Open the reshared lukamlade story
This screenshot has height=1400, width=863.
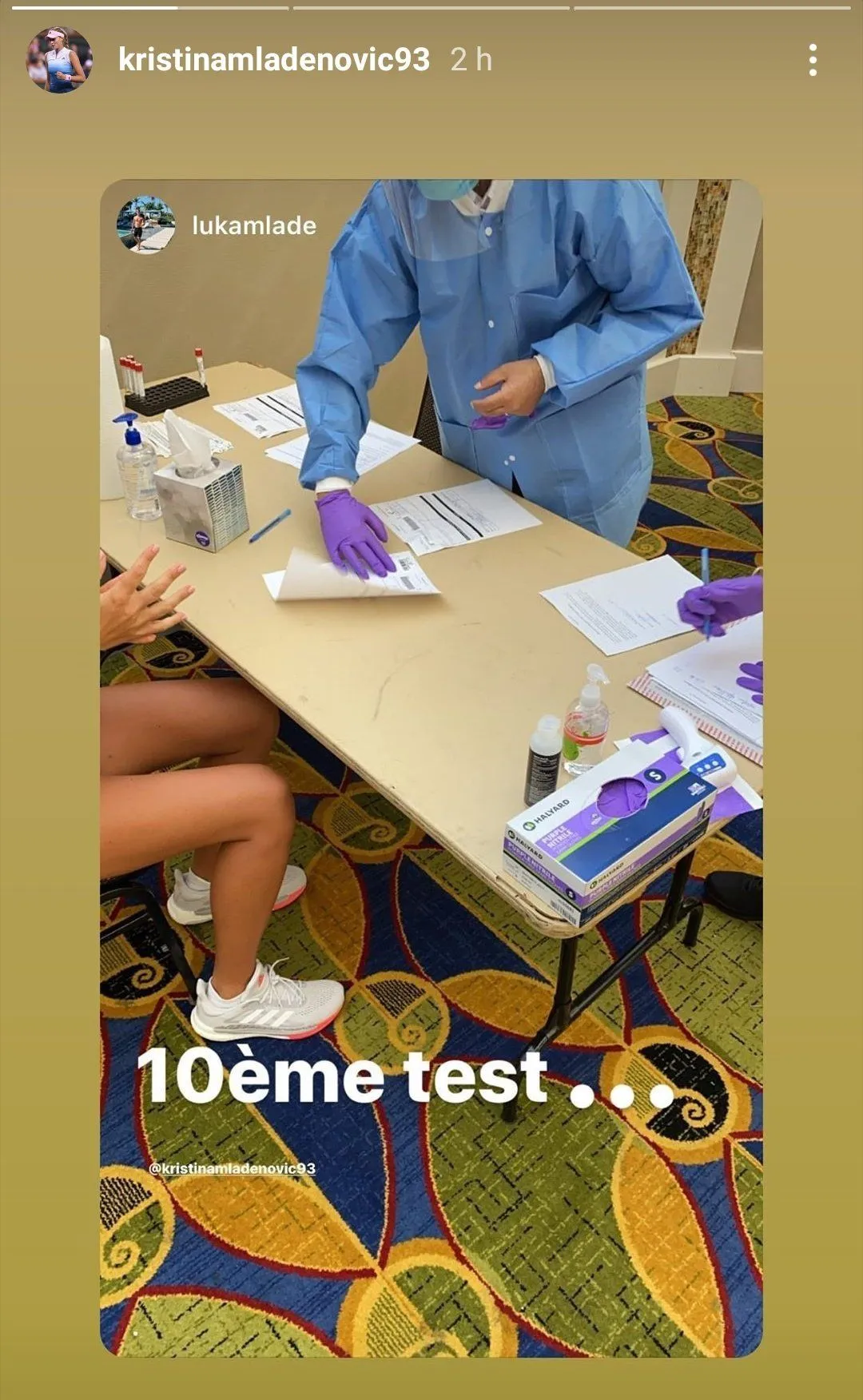[431, 767]
